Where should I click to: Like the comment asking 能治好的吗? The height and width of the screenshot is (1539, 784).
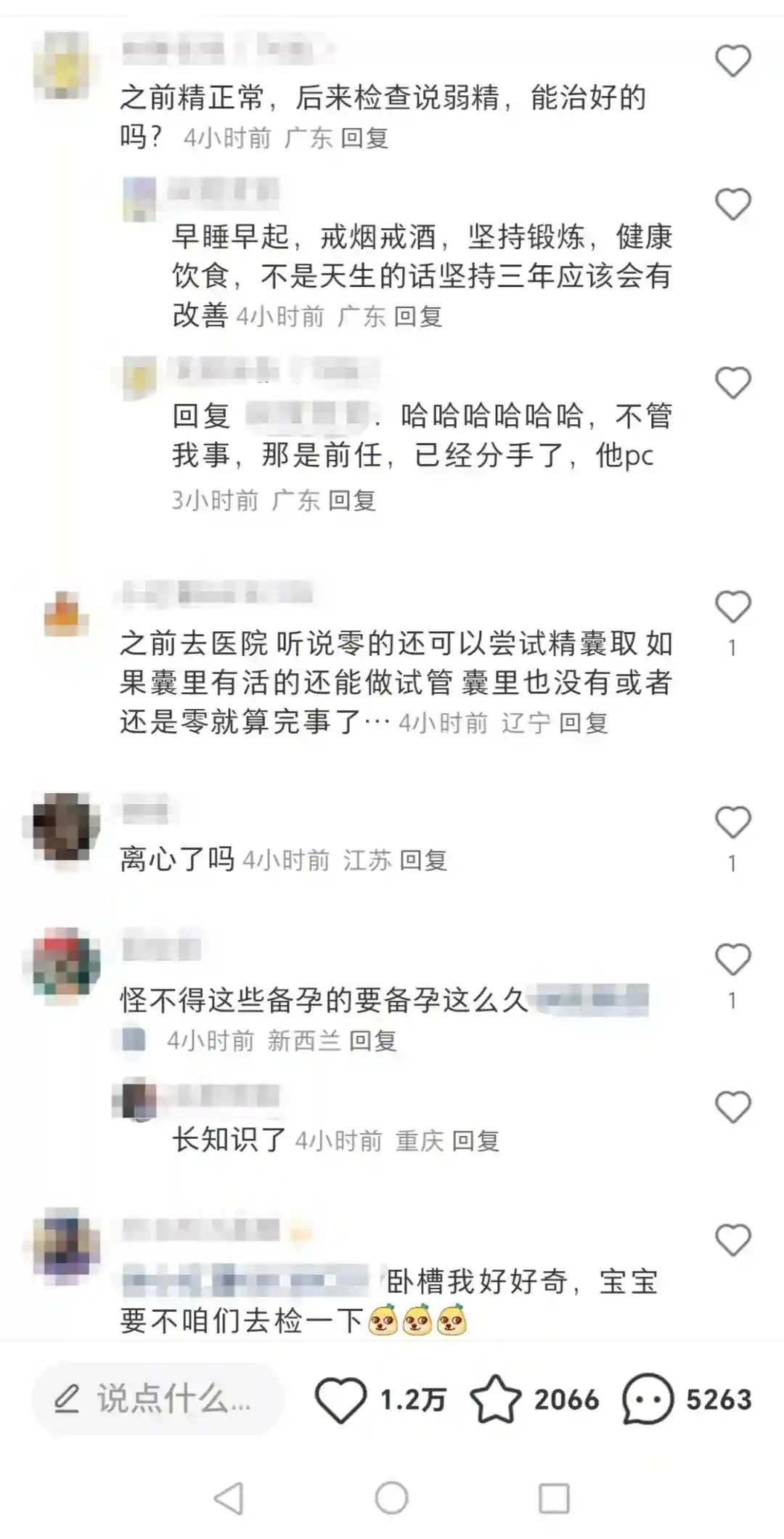click(732, 61)
